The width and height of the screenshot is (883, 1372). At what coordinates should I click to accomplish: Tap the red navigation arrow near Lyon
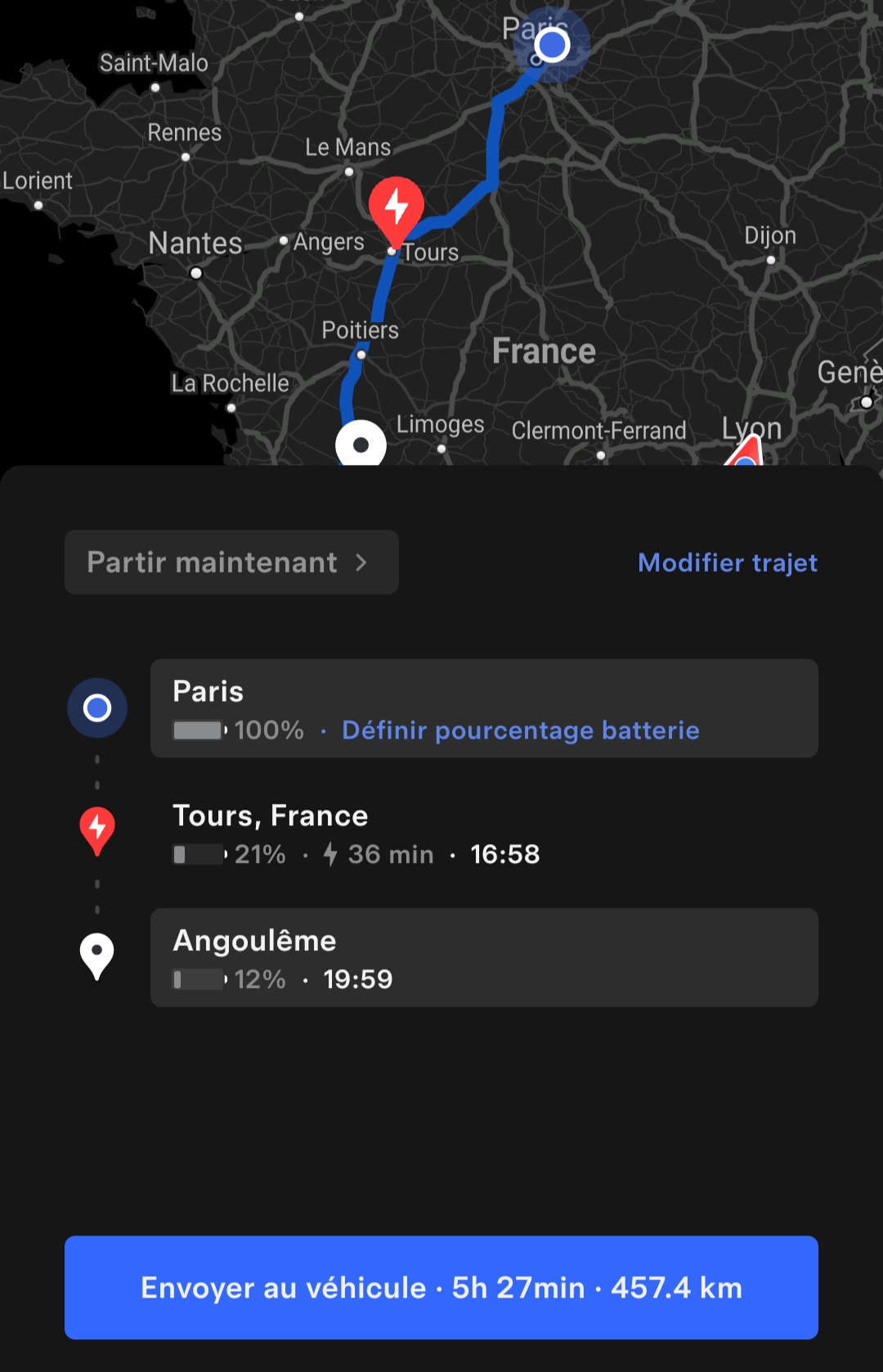[x=746, y=455]
